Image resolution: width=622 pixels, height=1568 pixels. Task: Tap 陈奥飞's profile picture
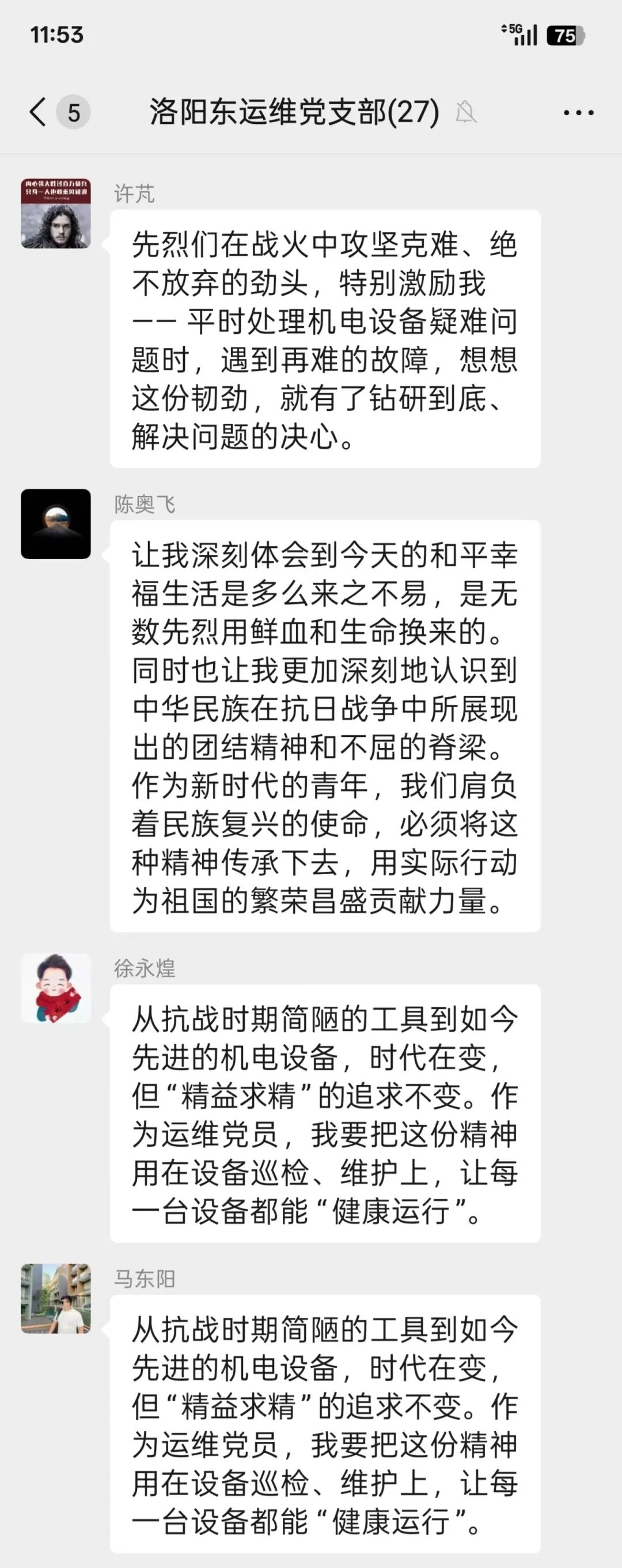tap(56, 524)
